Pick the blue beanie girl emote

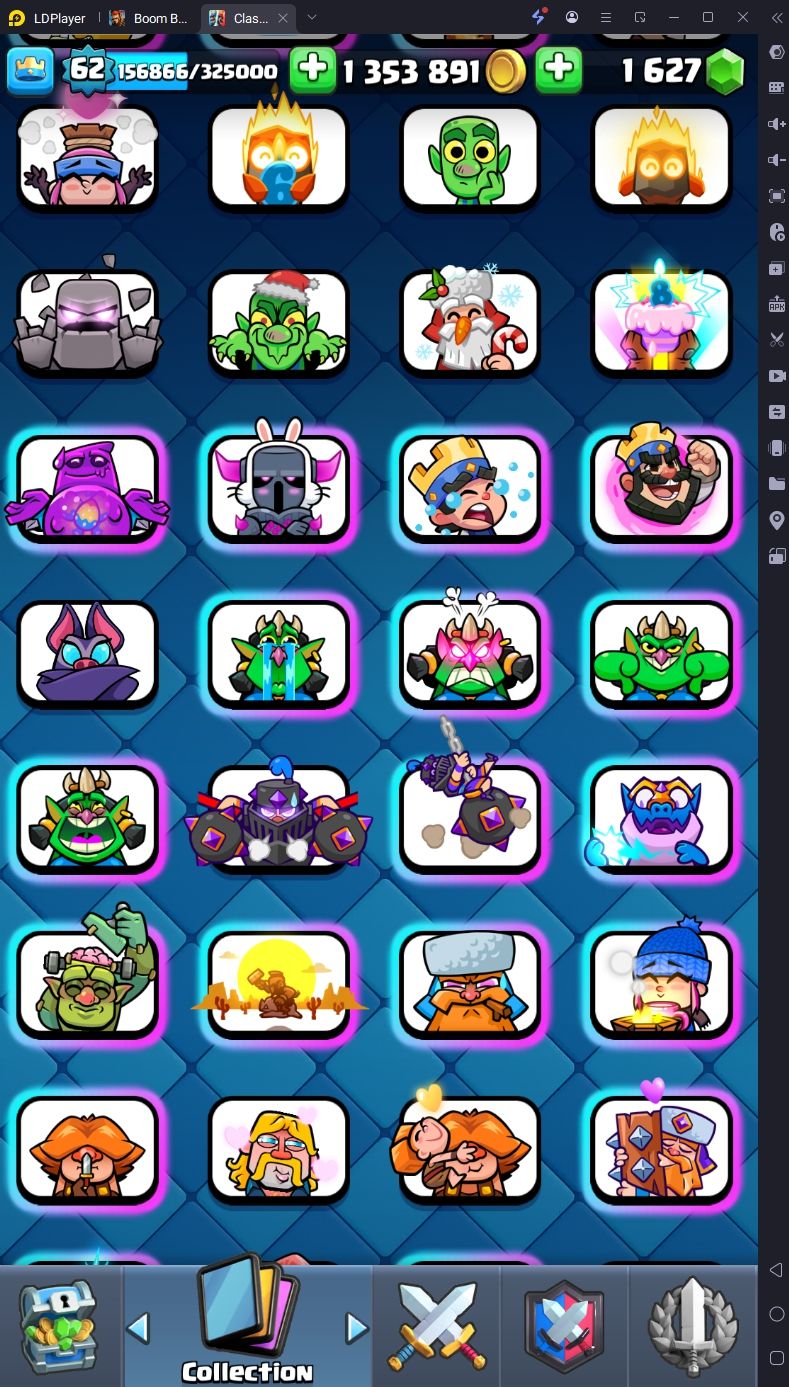pyautogui.click(x=661, y=980)
